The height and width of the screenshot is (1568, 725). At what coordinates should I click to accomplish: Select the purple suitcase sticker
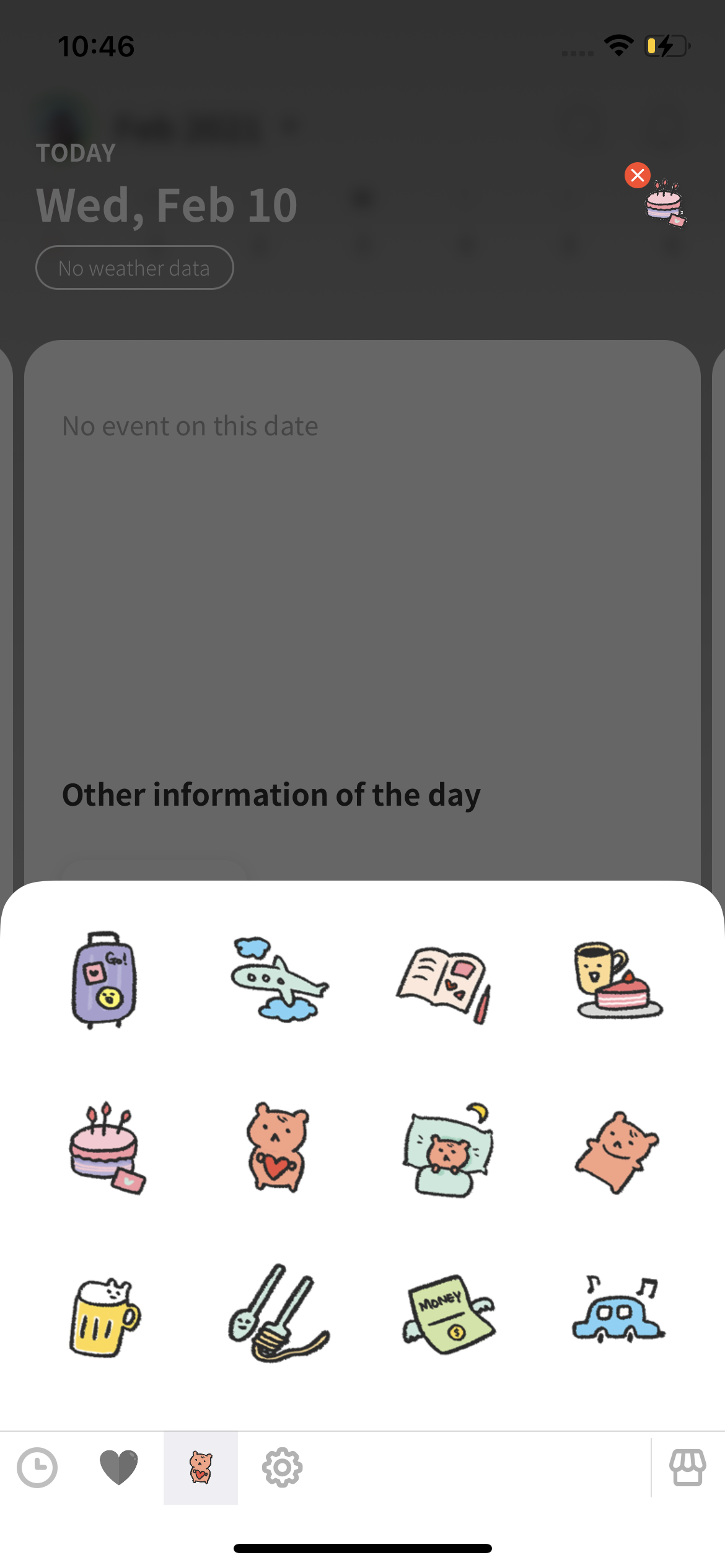(103, 980)
